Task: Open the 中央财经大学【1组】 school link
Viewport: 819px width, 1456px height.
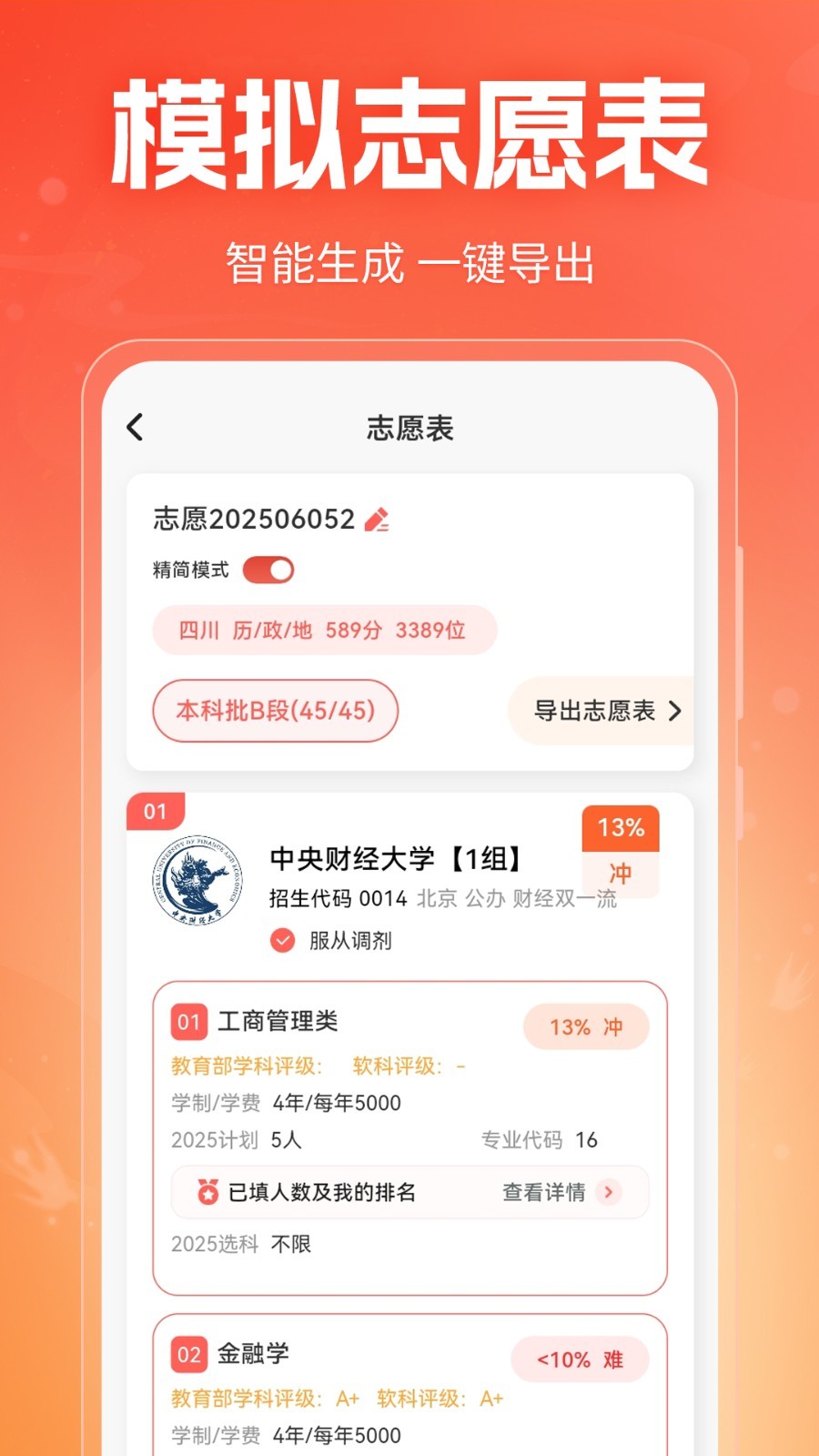Action: (398, 856)
